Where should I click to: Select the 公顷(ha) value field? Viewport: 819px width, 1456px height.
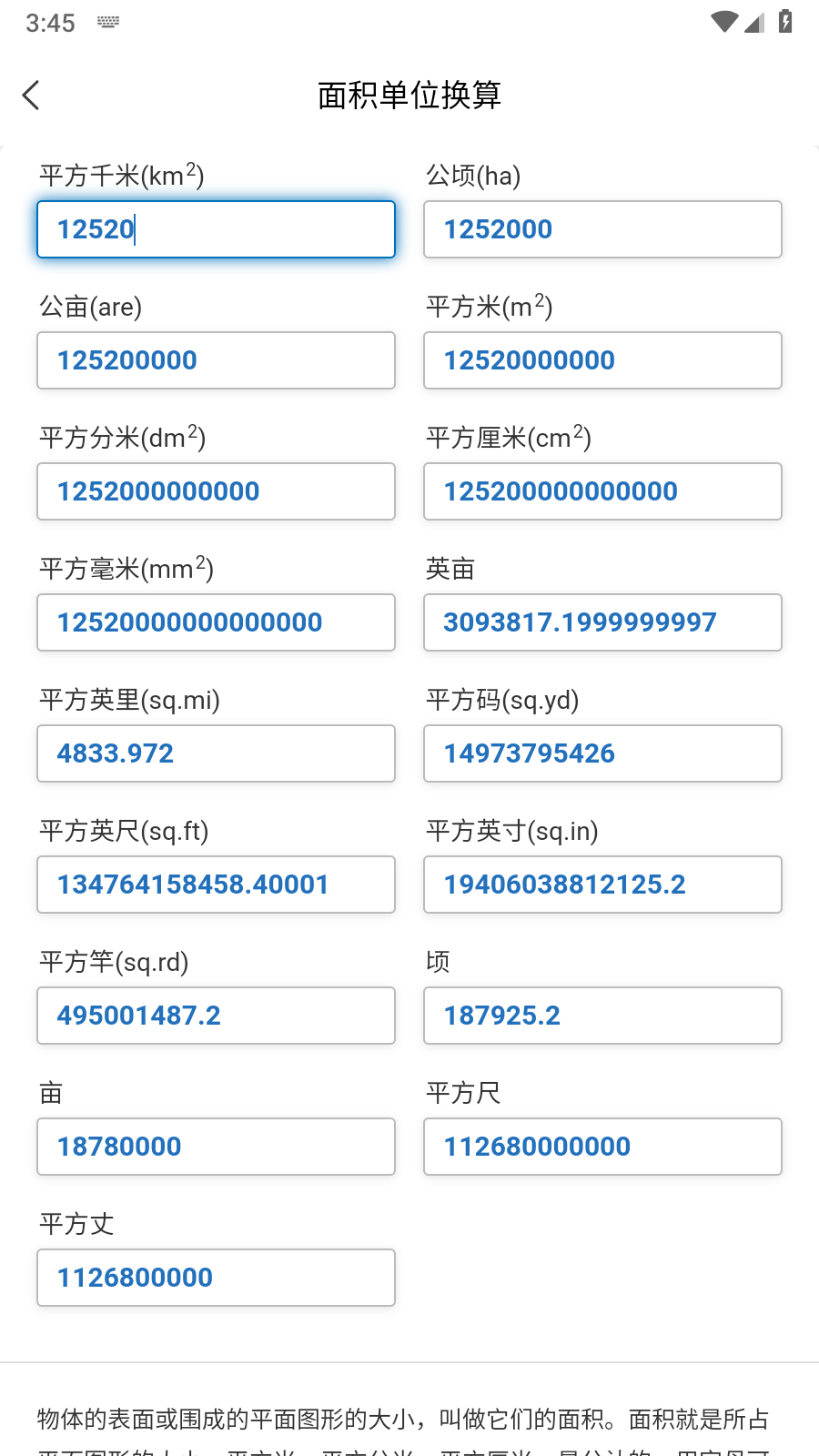[x=602, y=229]
